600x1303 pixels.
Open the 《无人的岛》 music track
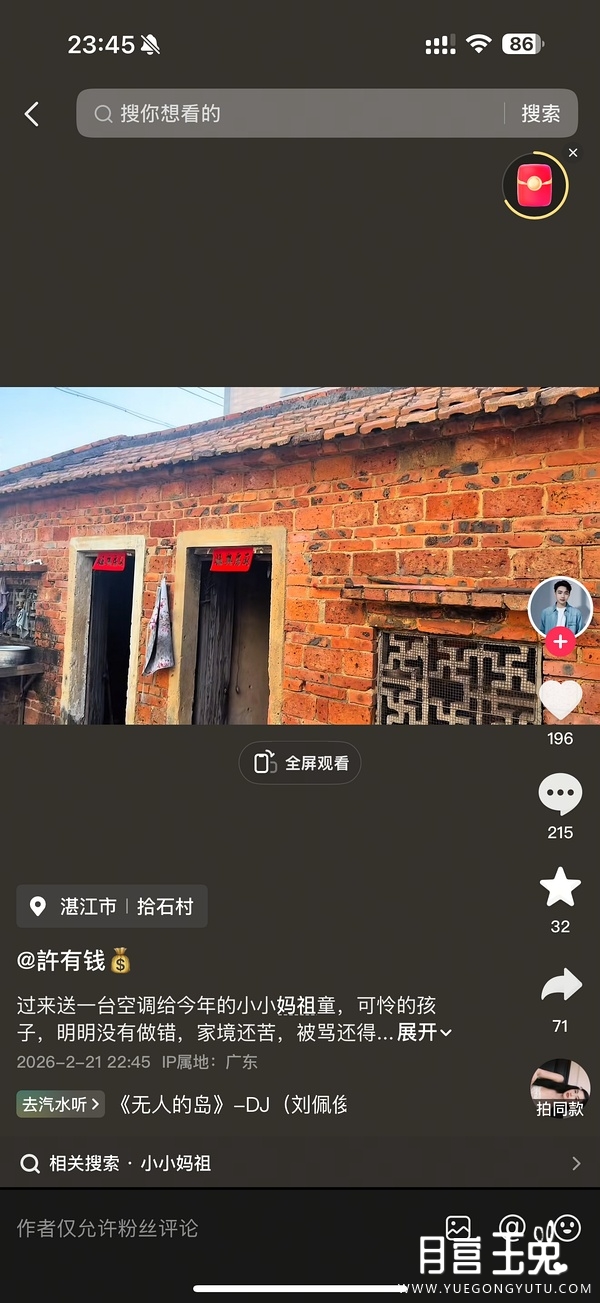click(x=232, y=1105)
